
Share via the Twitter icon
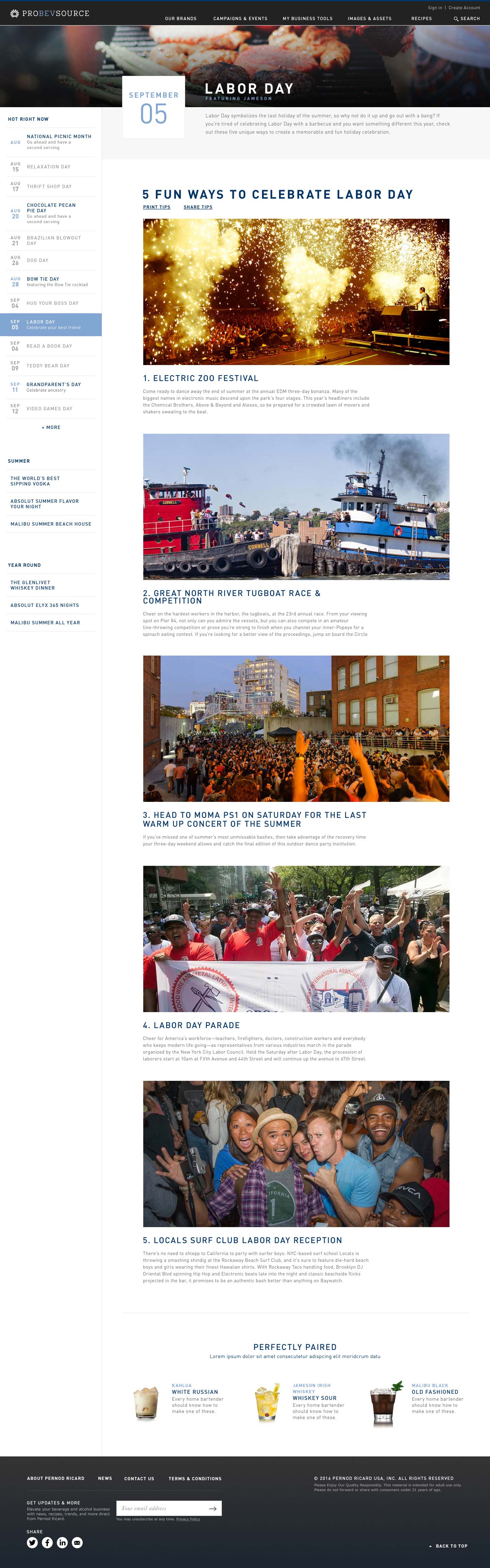32,1542
